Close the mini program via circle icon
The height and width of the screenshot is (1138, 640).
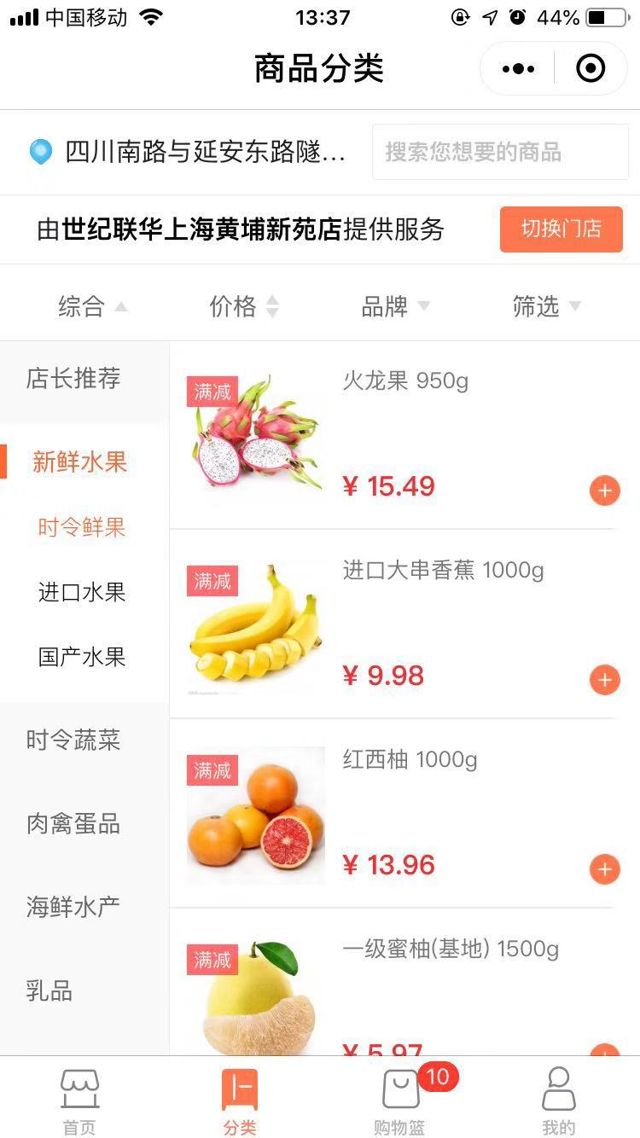coord(591,69)
